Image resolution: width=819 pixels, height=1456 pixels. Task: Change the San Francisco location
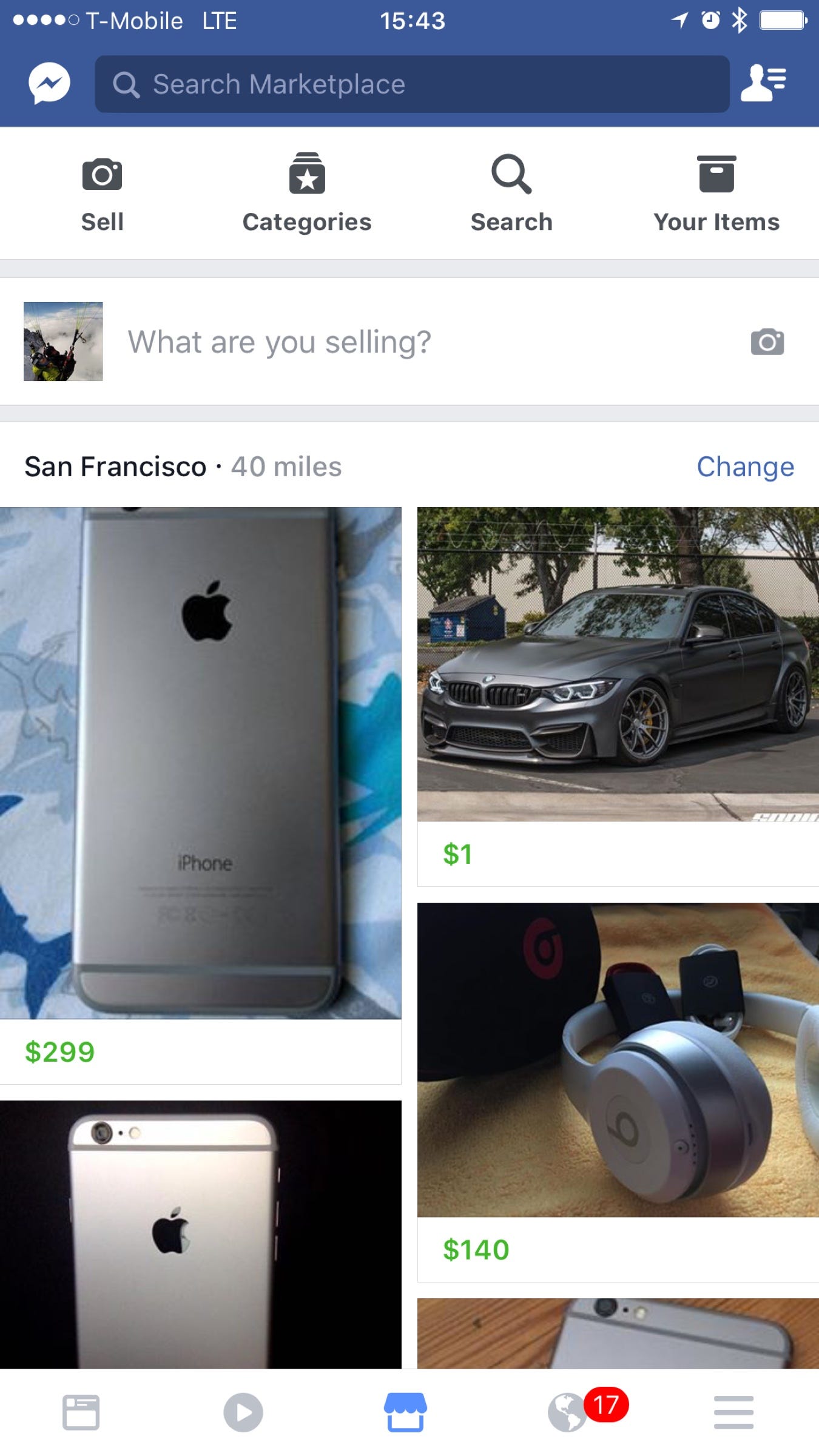pyautogui.click(x=745, y=467)
